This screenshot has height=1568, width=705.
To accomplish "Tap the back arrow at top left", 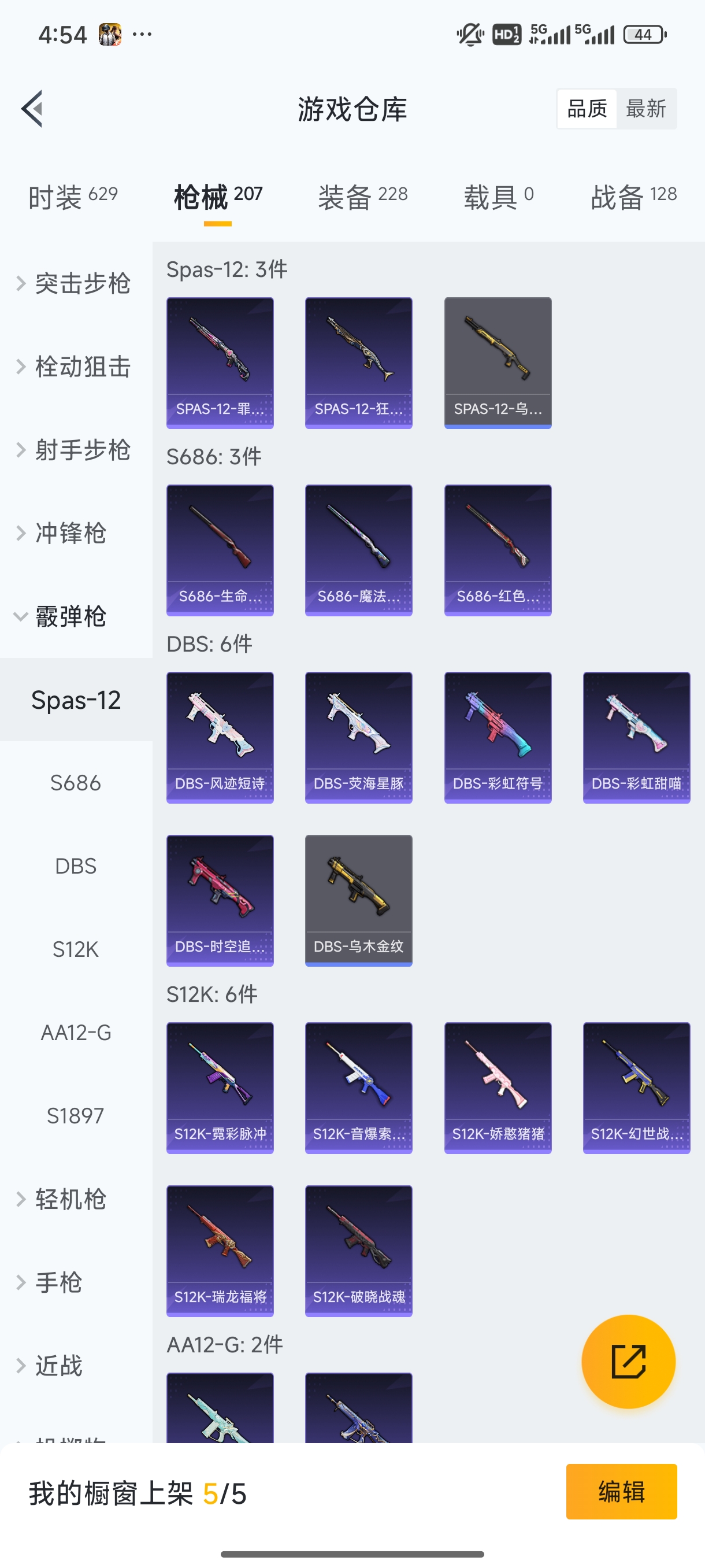I will click(x=32, y=108).
